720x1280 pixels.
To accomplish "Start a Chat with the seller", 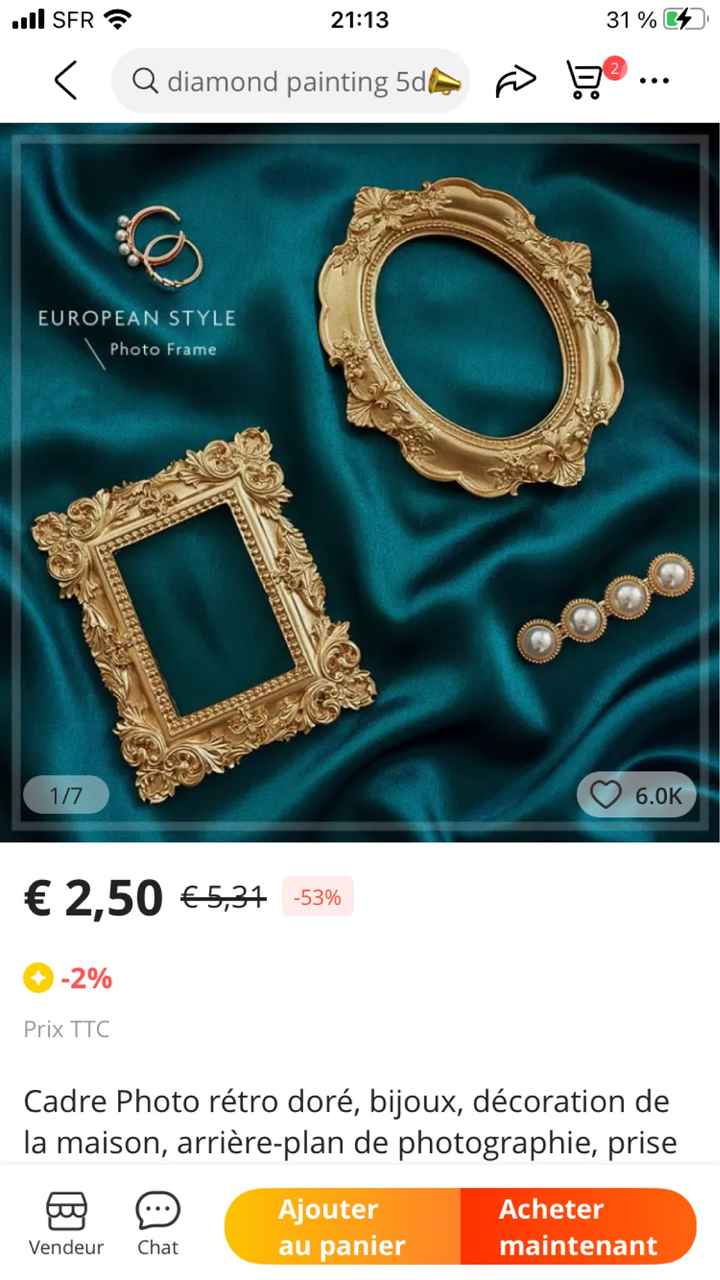I will pyautogui.click(x=157, y=1224).
